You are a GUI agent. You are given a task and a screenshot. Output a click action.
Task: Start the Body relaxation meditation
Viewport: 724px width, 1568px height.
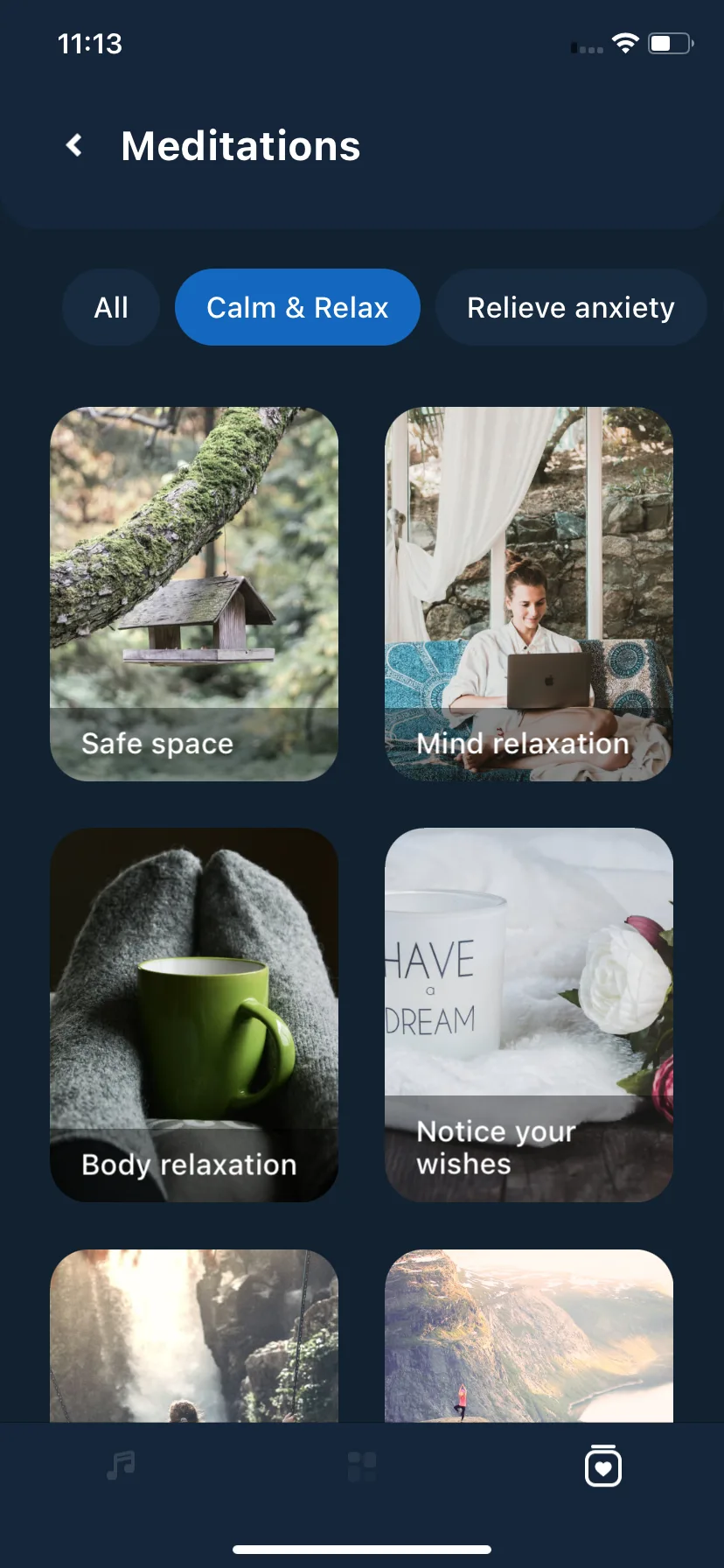194,1014
